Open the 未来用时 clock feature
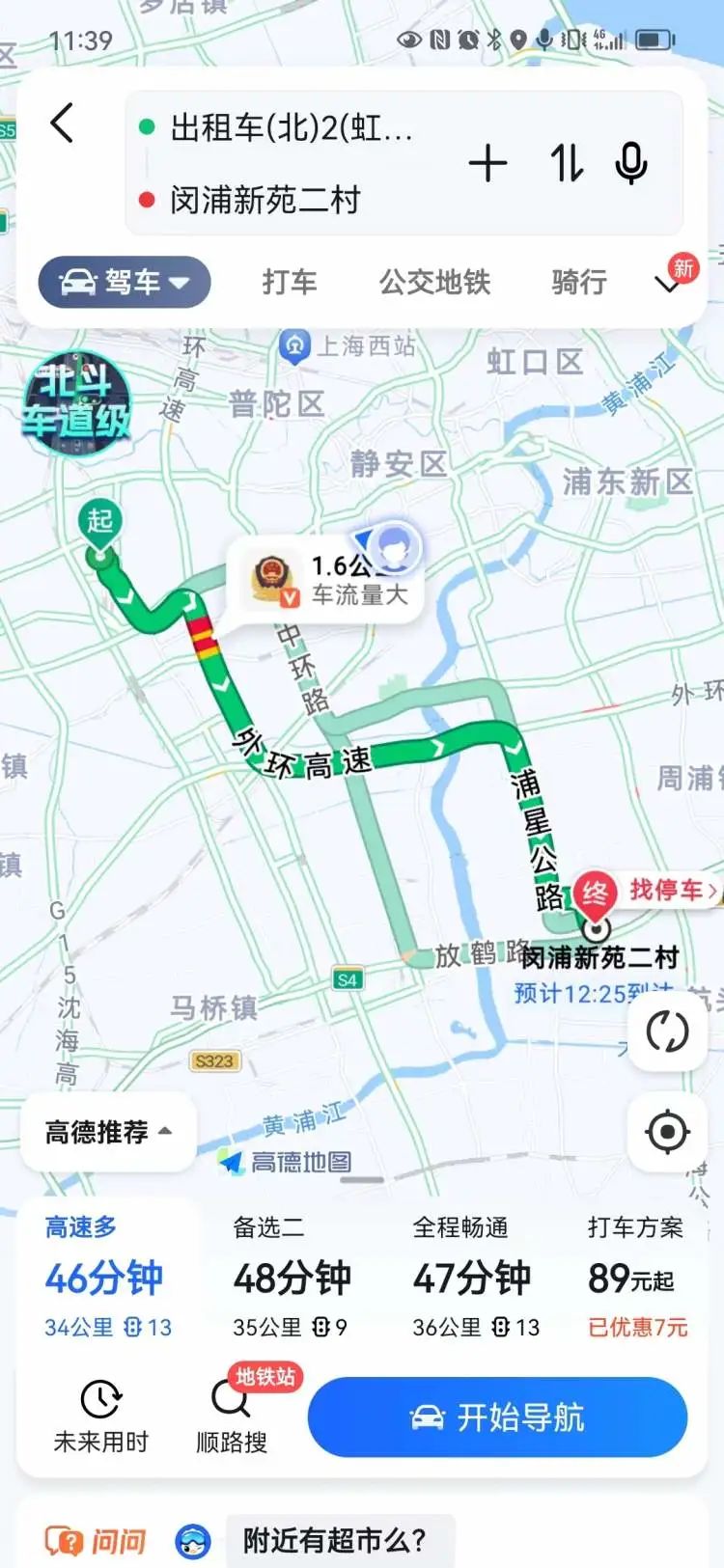The width and height of the screenshot is (724, 1568). pyautogui.click(x=100, y=1415)
